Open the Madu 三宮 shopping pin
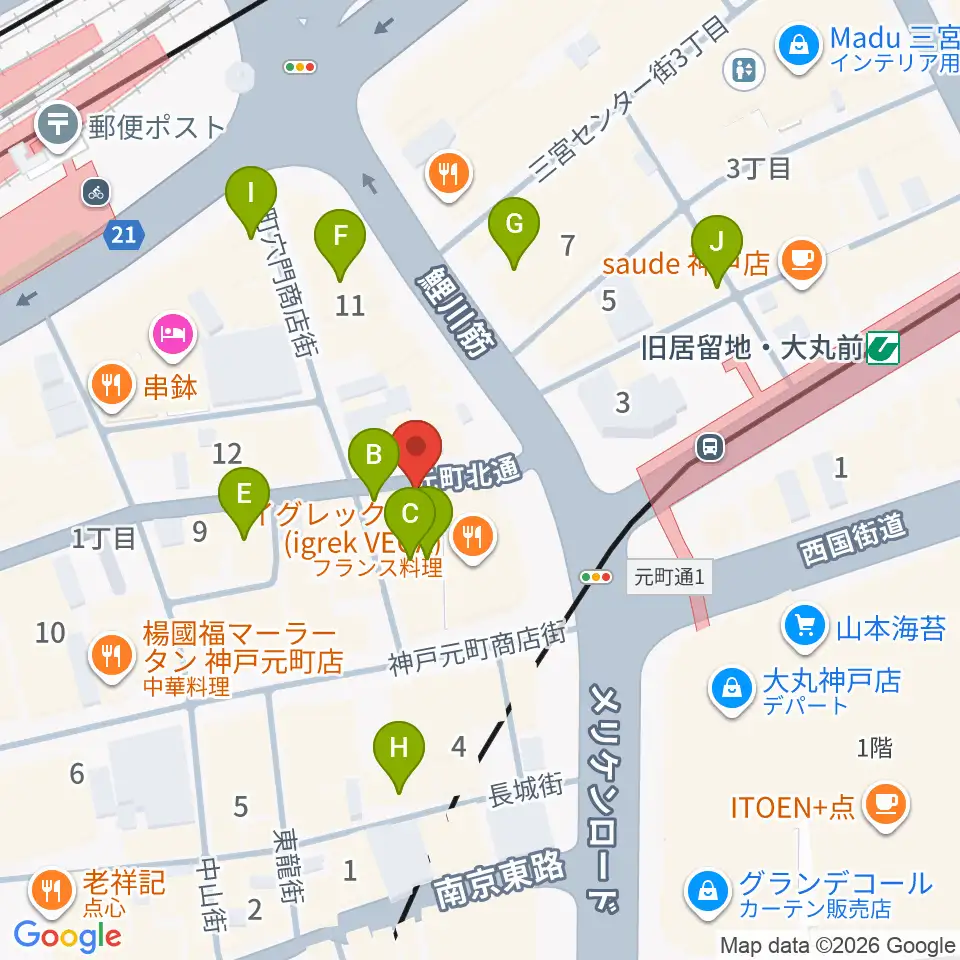Image resolution: width=960 pixels, height=960 pixels. pyautogui.click(x=799, y=47)
